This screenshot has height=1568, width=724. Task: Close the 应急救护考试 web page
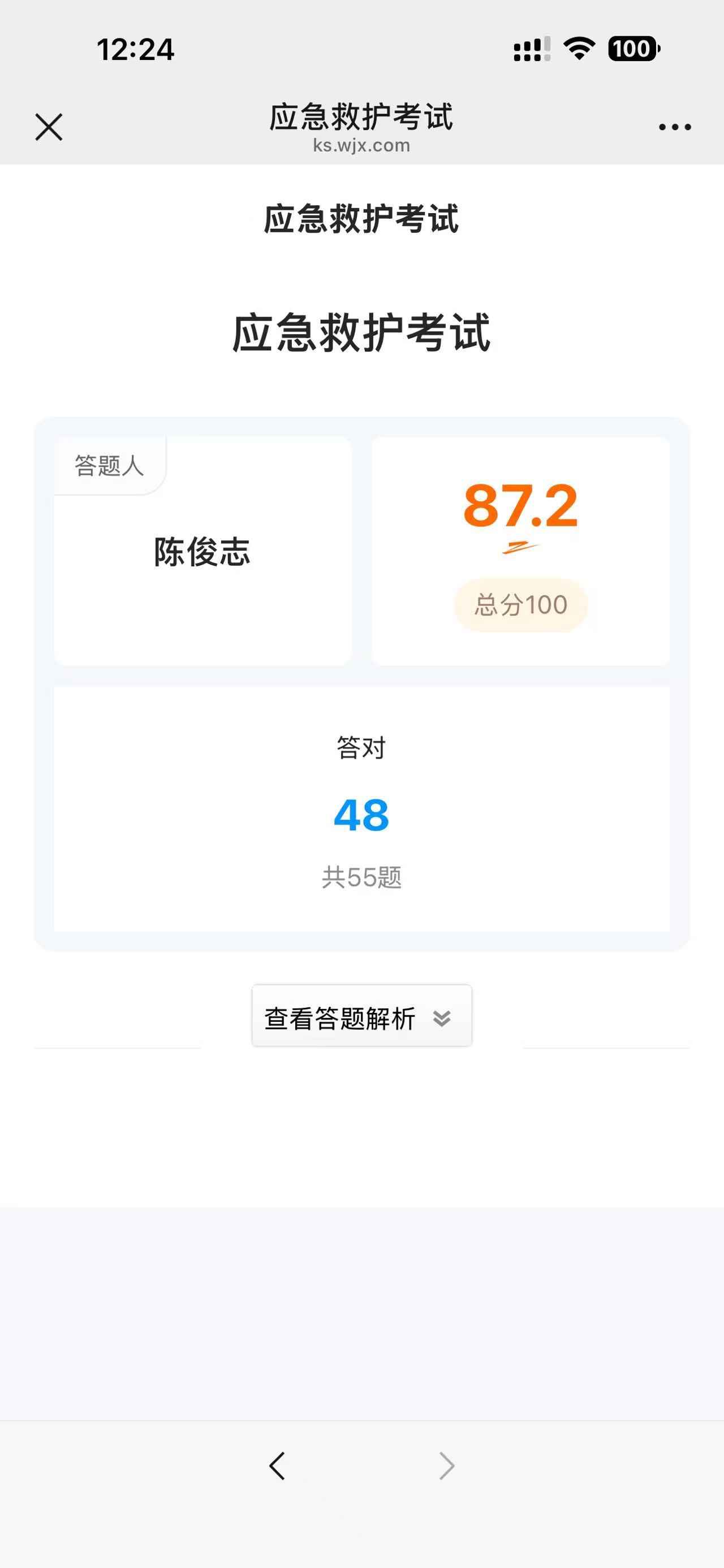click(x=49, y=127)
